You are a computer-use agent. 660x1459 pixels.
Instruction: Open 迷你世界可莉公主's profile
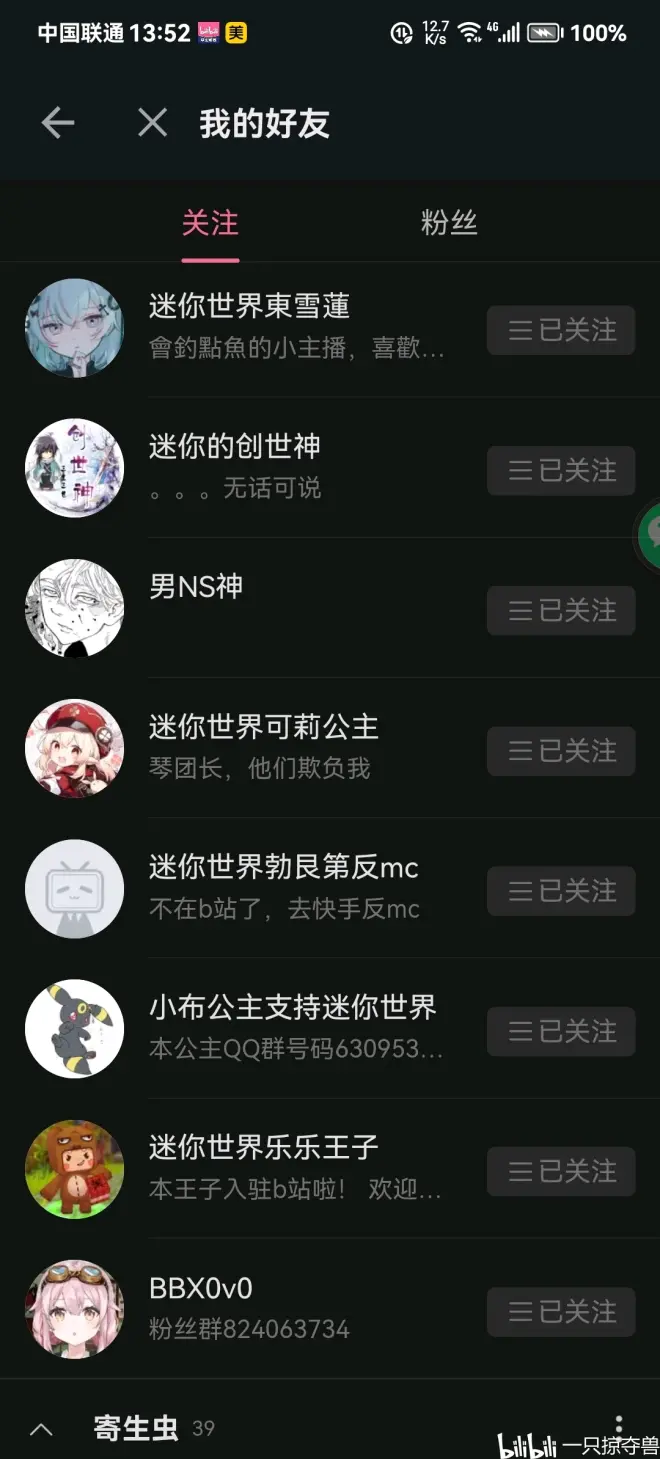coord(264,727)
